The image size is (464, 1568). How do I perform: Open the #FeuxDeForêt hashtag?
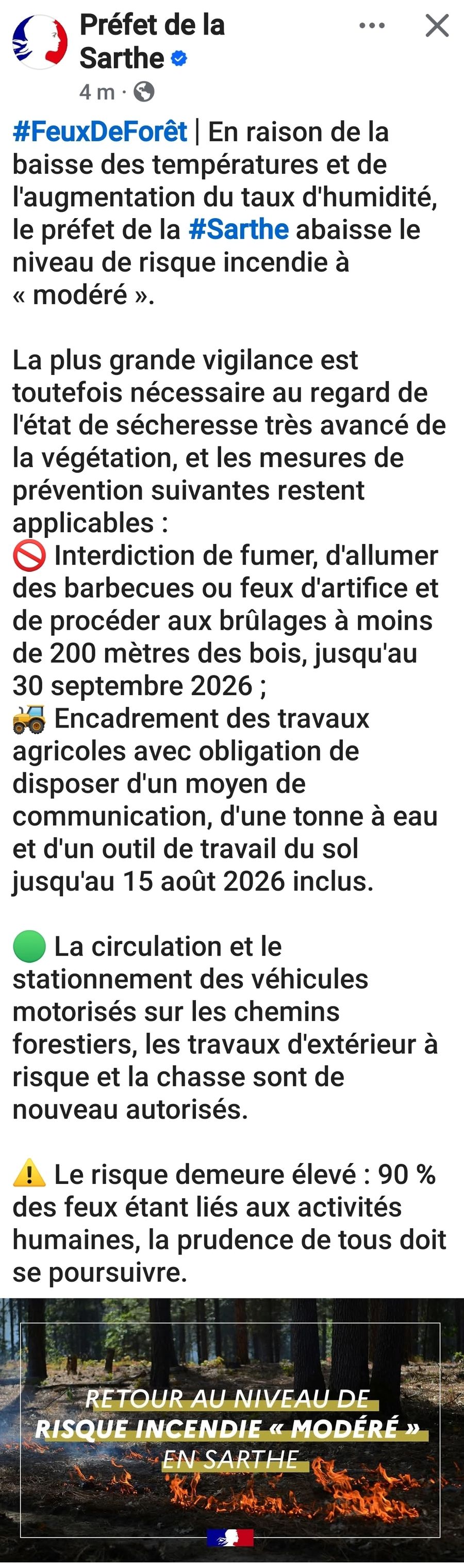pyautogui.click(x=100, y=131)
